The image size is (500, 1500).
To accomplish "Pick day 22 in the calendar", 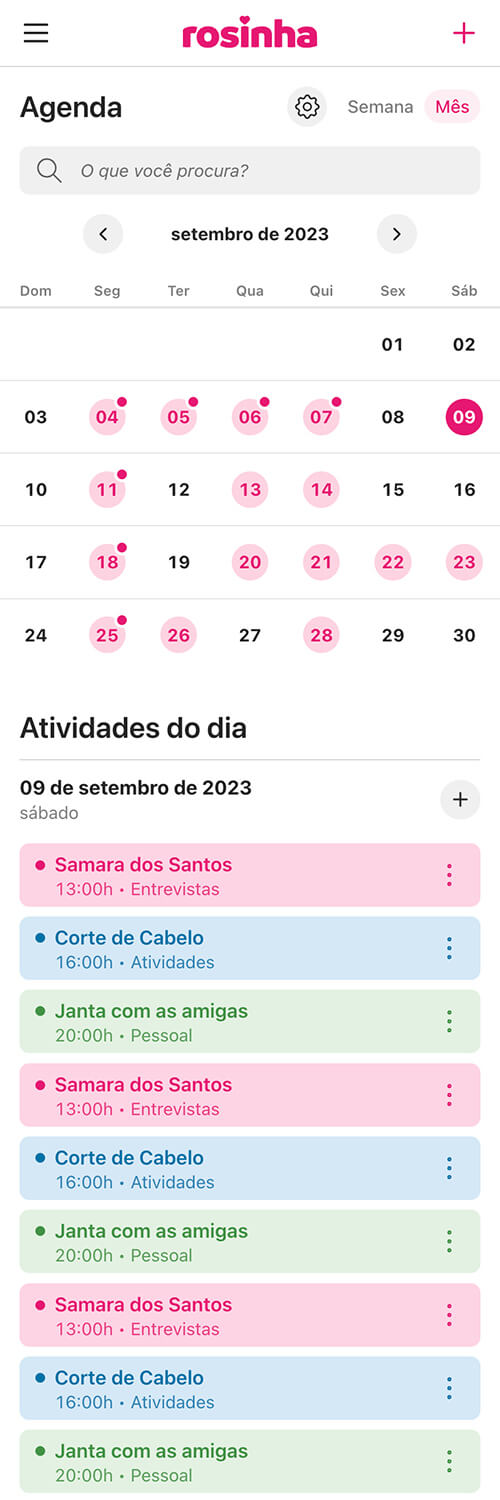I will click(x=393, y=562).
